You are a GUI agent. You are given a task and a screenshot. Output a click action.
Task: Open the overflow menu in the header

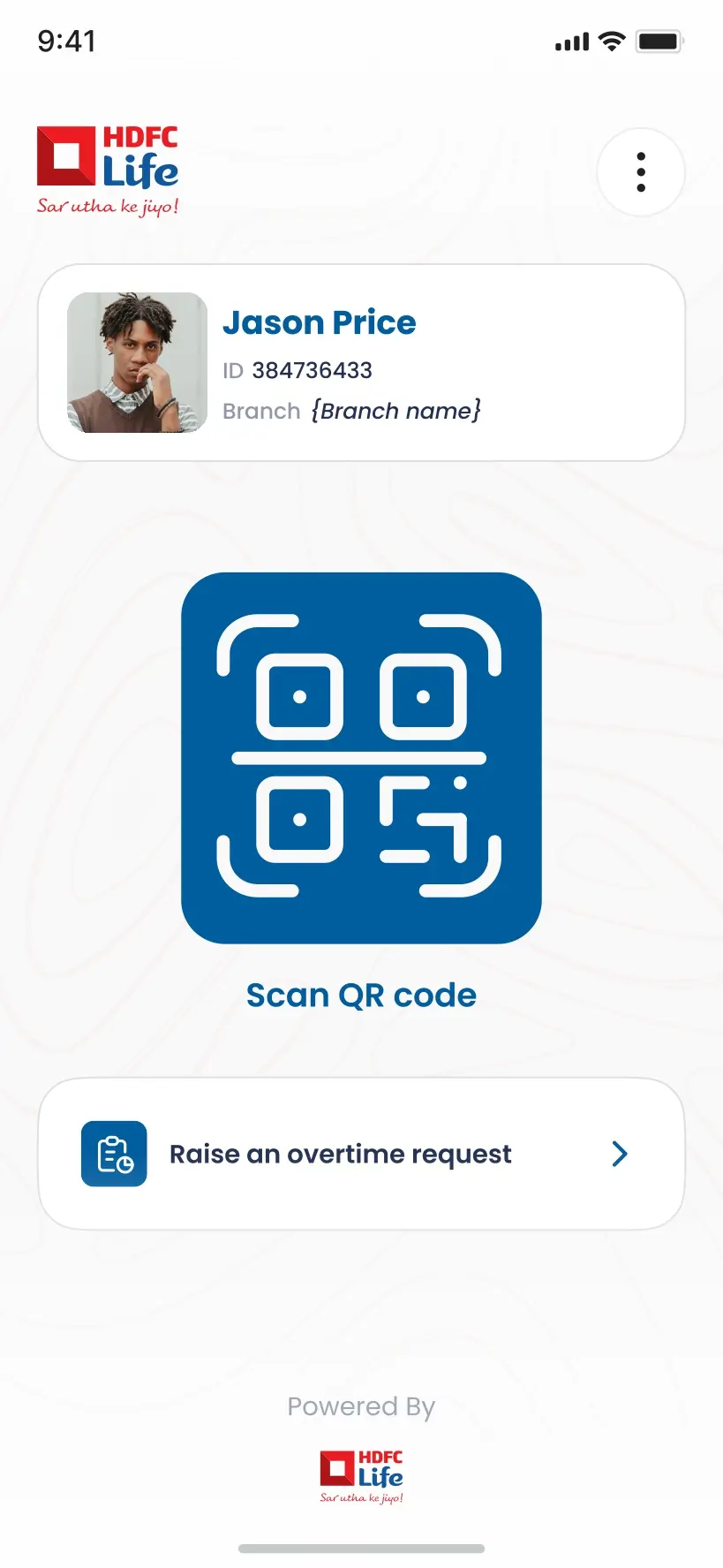[641, 172]
